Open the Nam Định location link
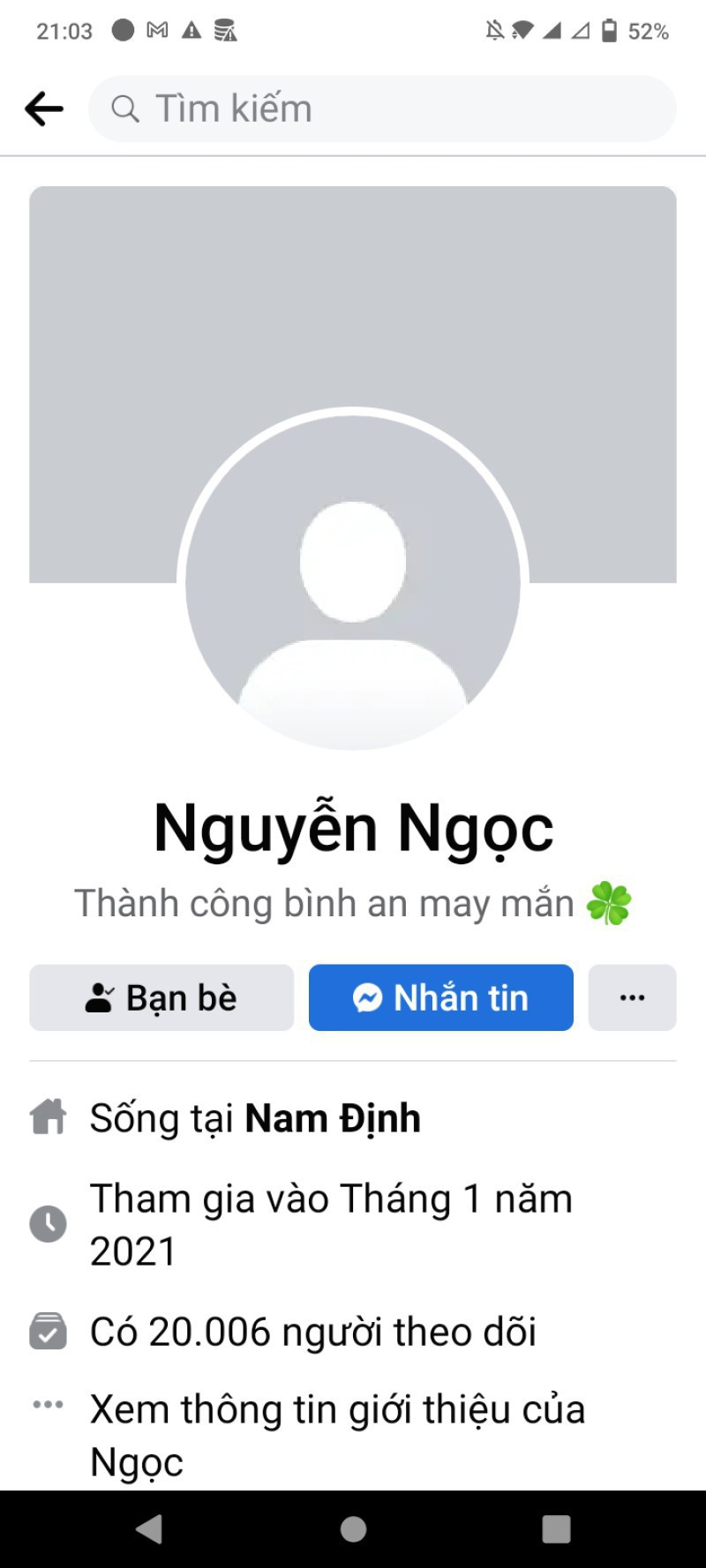The width and height of the screenshot is (706, 1568). [x=333, y=1118]
